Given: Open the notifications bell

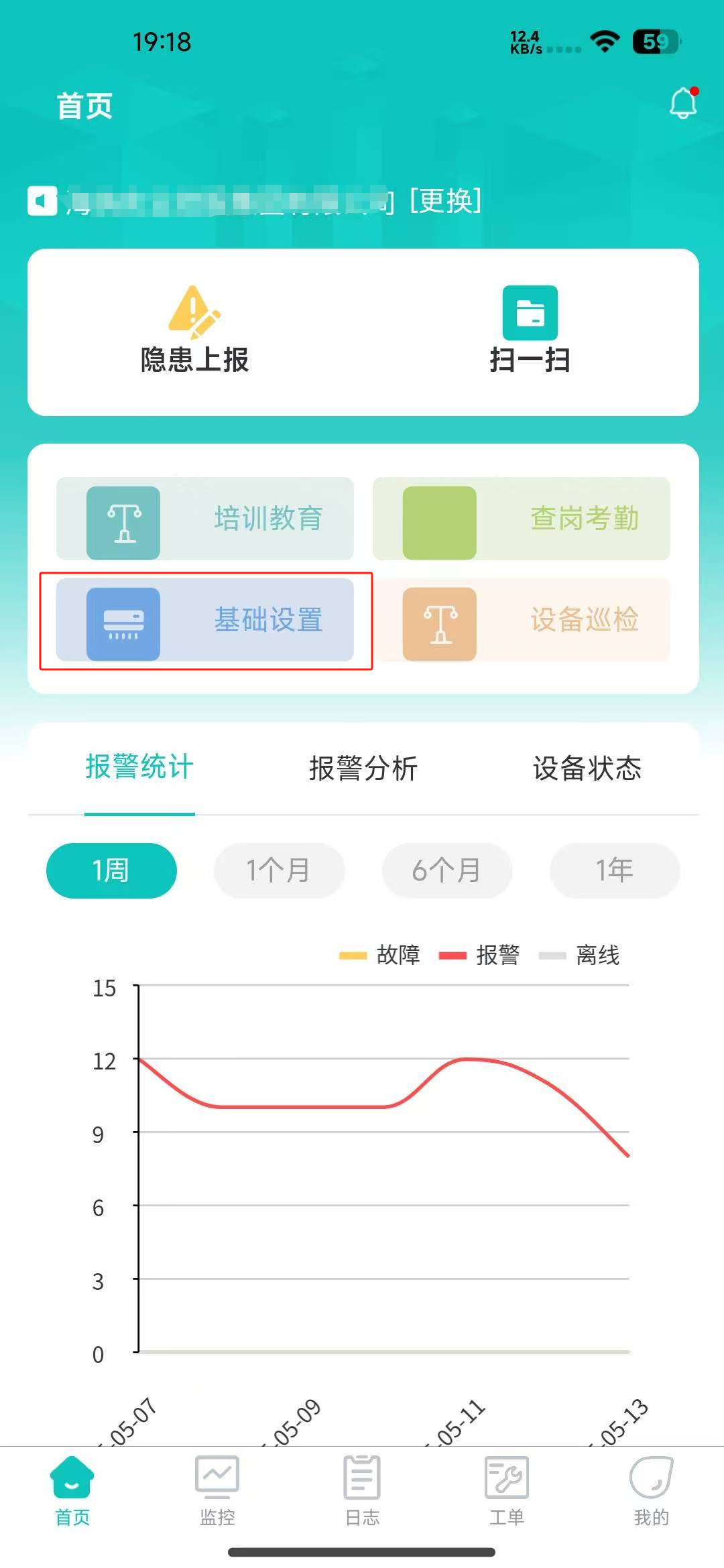Looking at the screenshot, I should 683,103.
